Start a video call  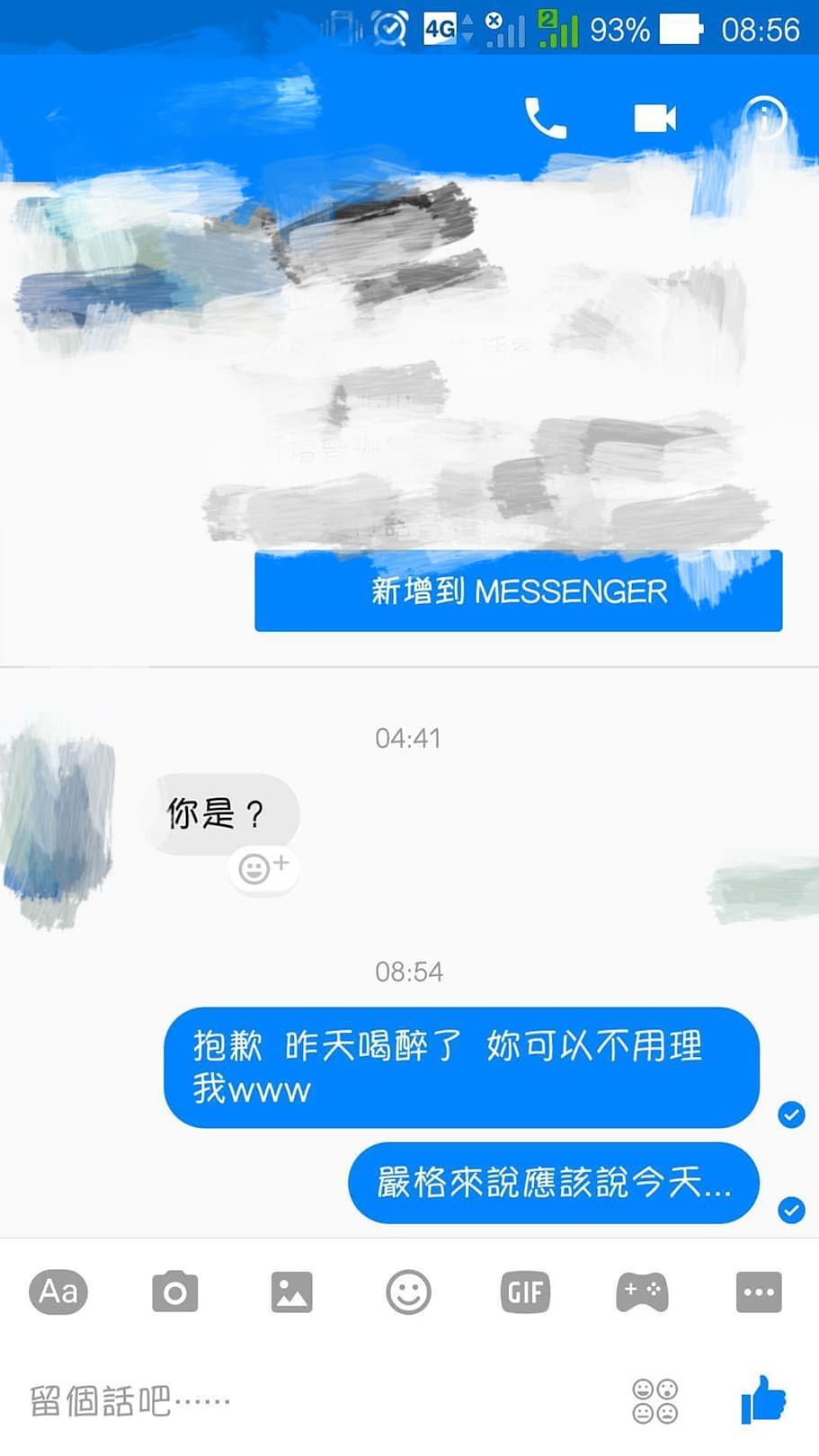654,118
